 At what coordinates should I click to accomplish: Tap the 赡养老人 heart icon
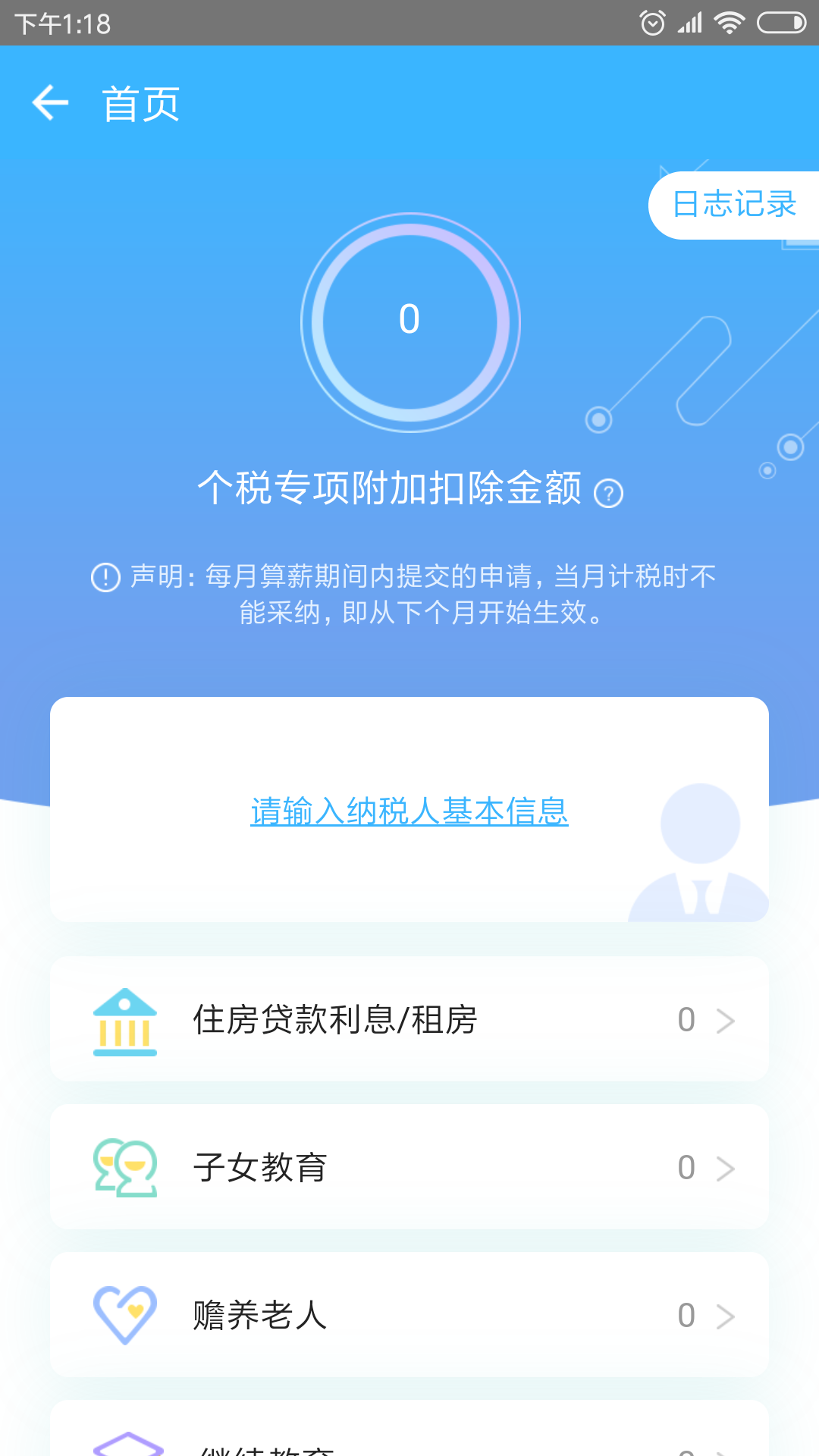[x=125, y=1316]
